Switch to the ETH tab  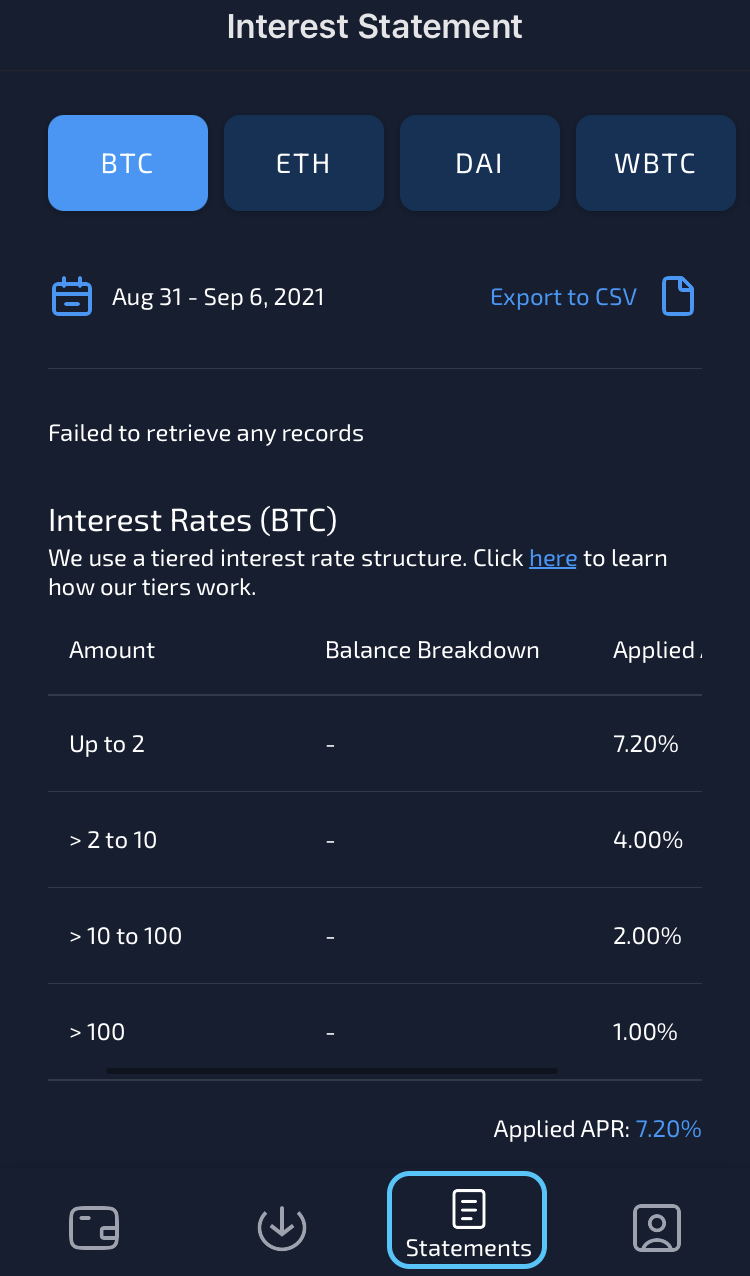point(303,163)
